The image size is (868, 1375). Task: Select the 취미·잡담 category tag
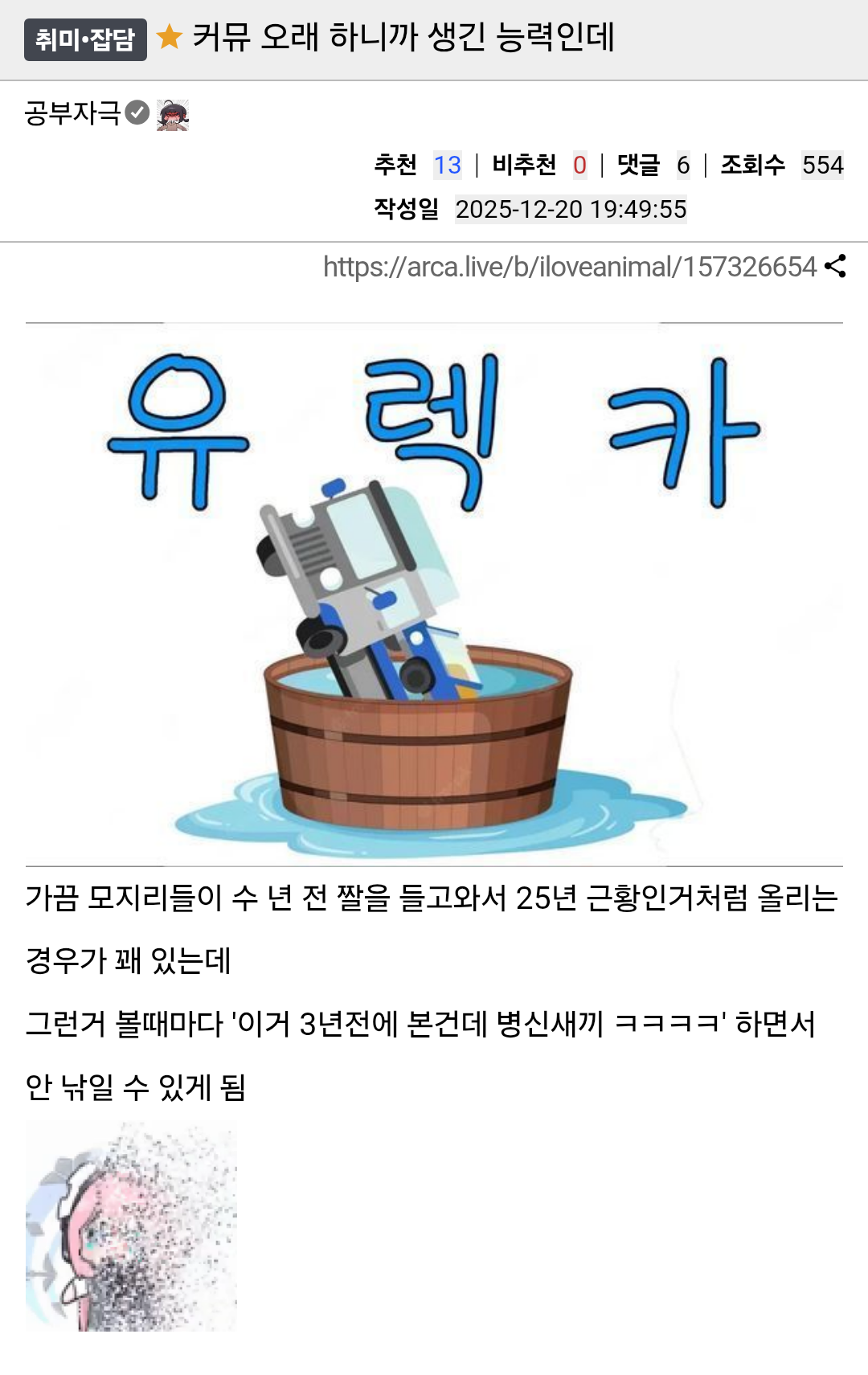[85, 39]
